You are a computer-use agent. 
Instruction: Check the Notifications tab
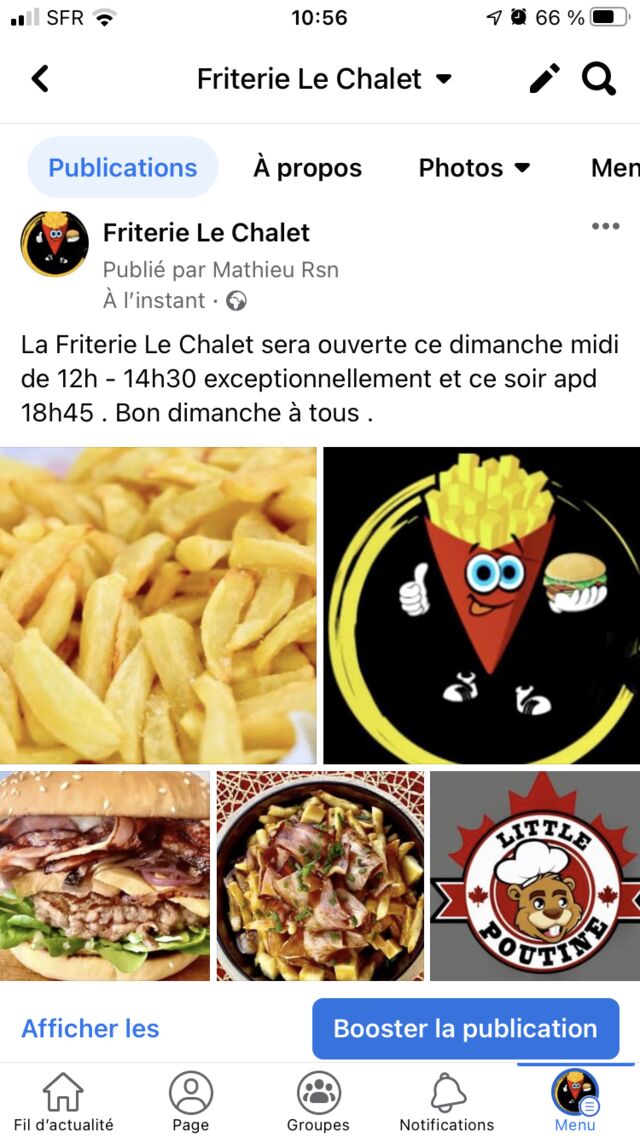click(447, 1102)
